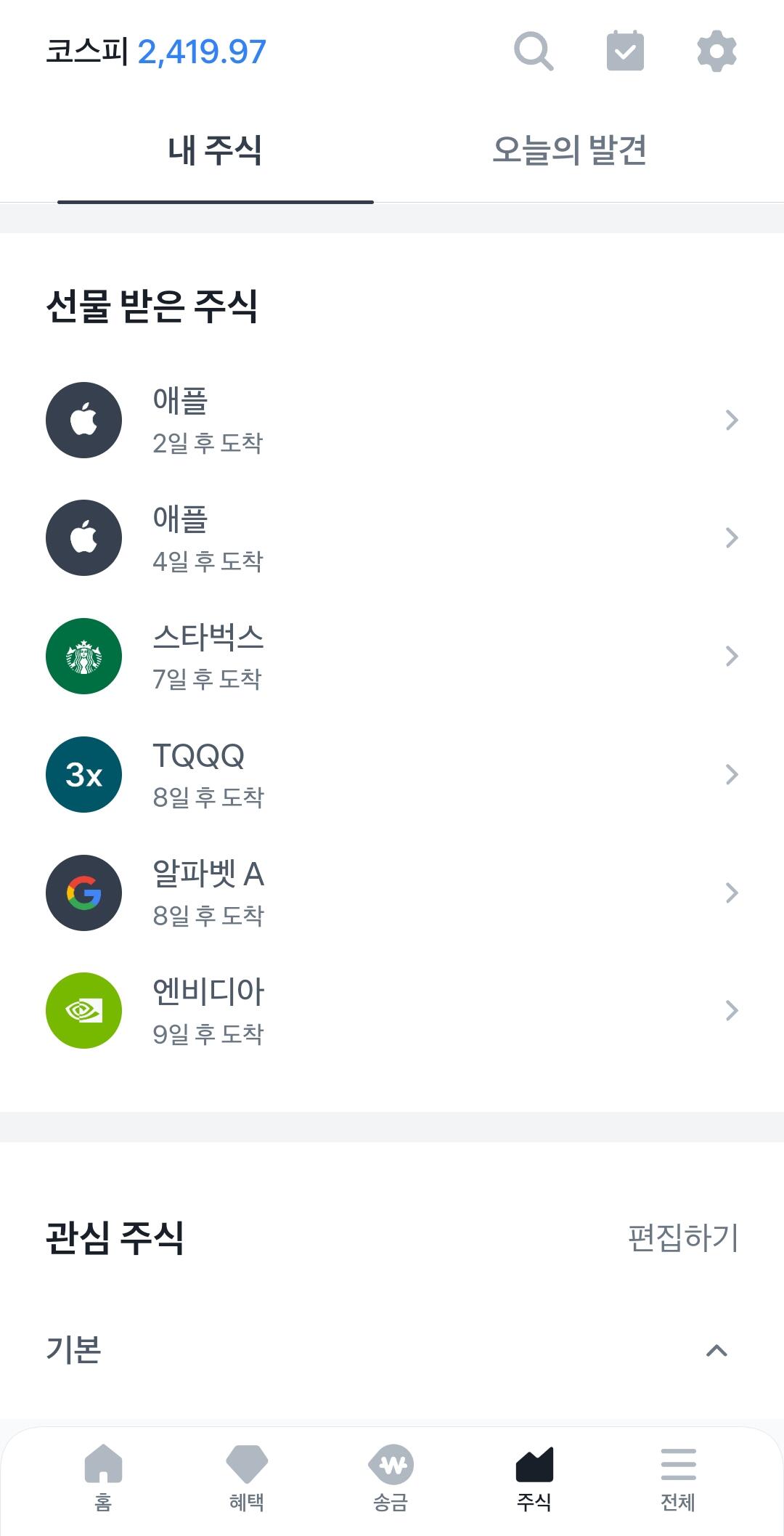View the 엔비디아 gifted stock
The width and height of the screenshot is (784, 1536).
392,1011
